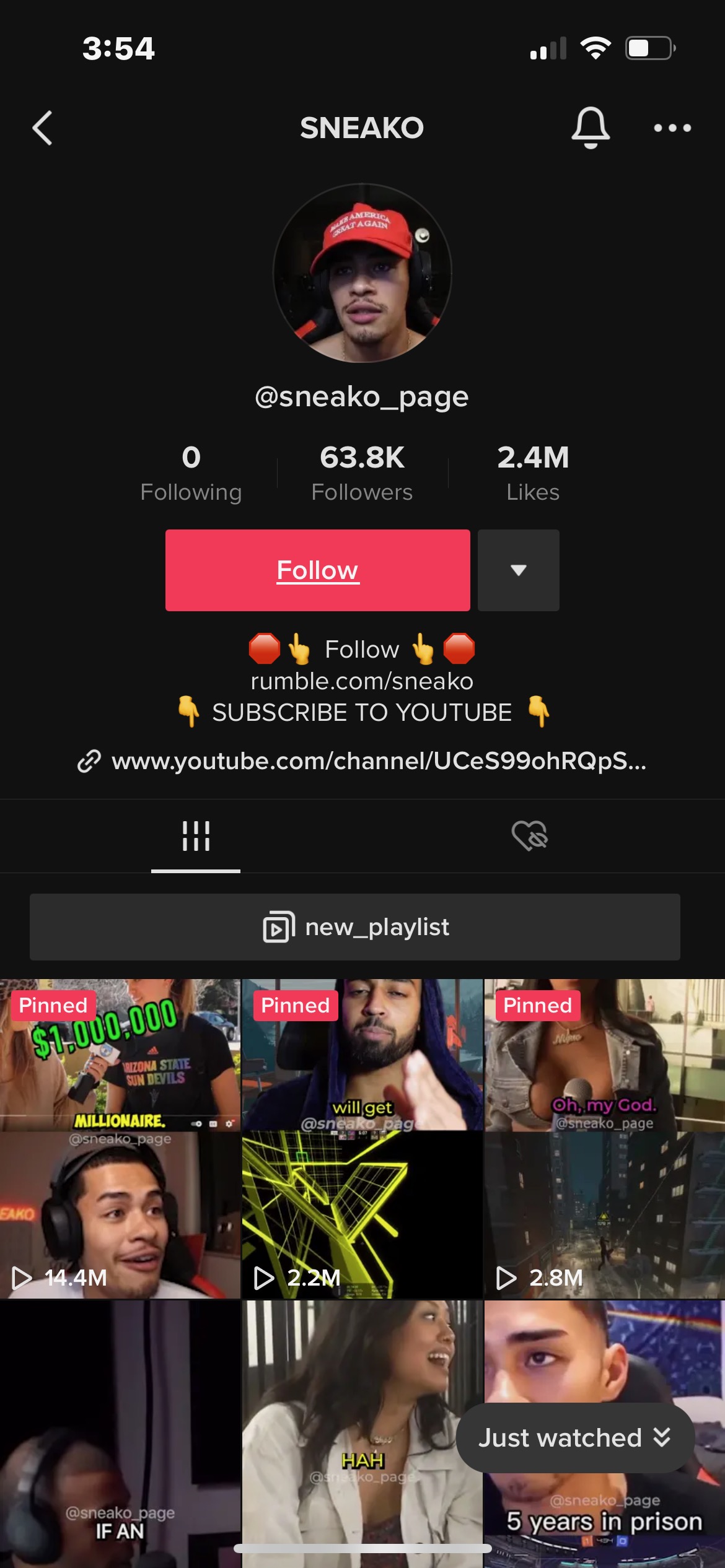725x1568 pixels.
Task: Open the YouTube channel link
Action: pos(378,761)
